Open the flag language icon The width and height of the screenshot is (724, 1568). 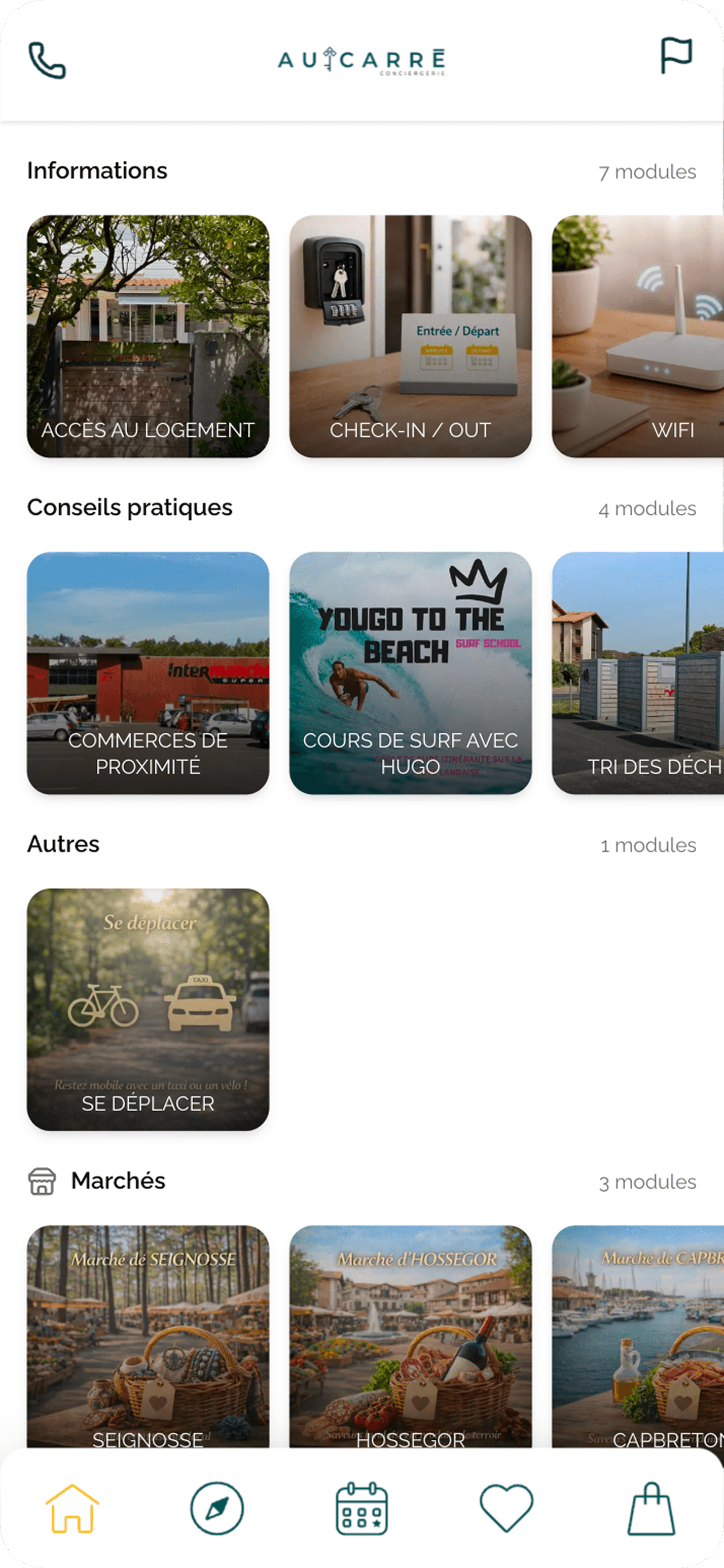676,55
